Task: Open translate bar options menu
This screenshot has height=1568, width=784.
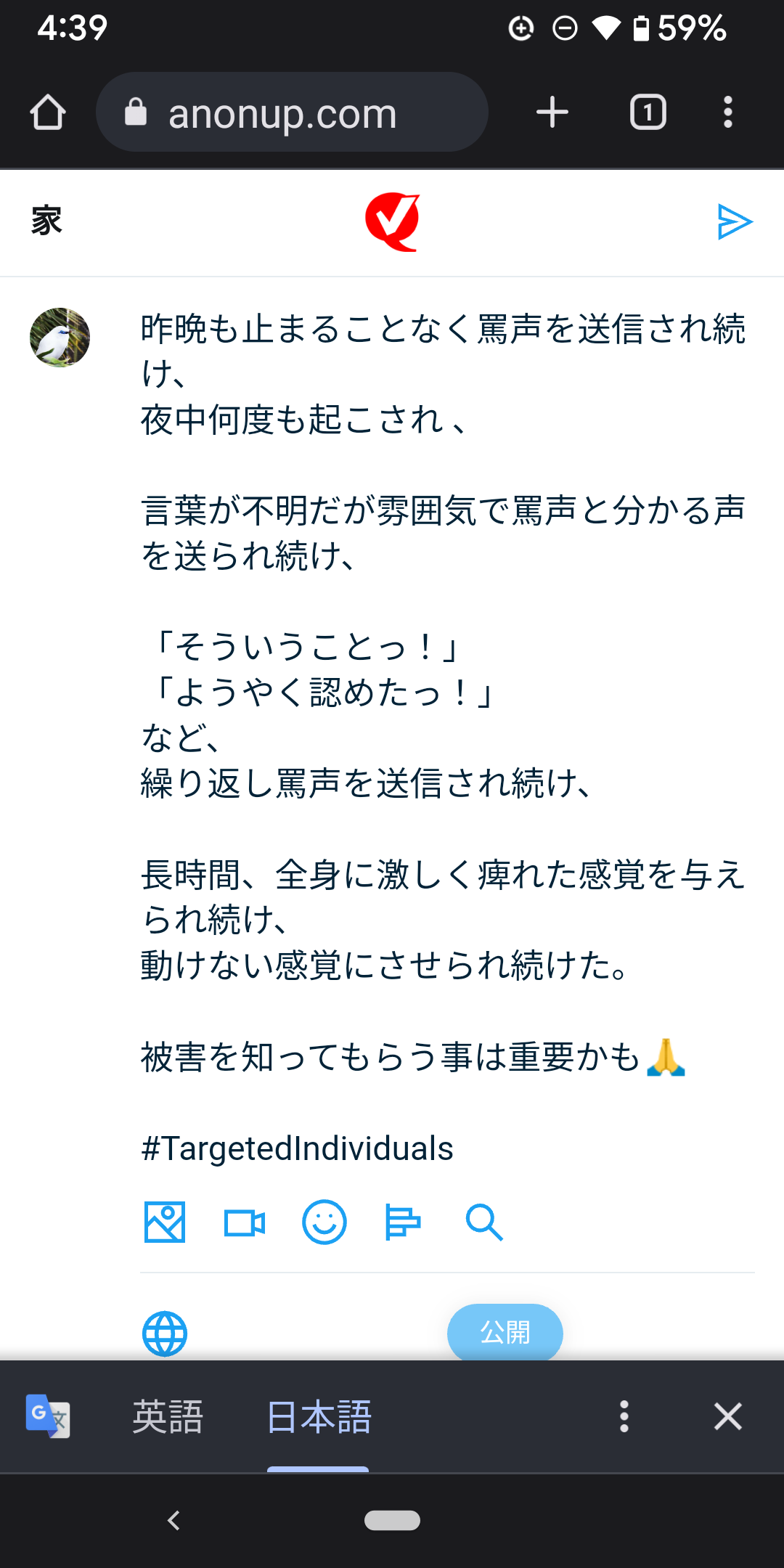Action: click(x=624, y=1416)
